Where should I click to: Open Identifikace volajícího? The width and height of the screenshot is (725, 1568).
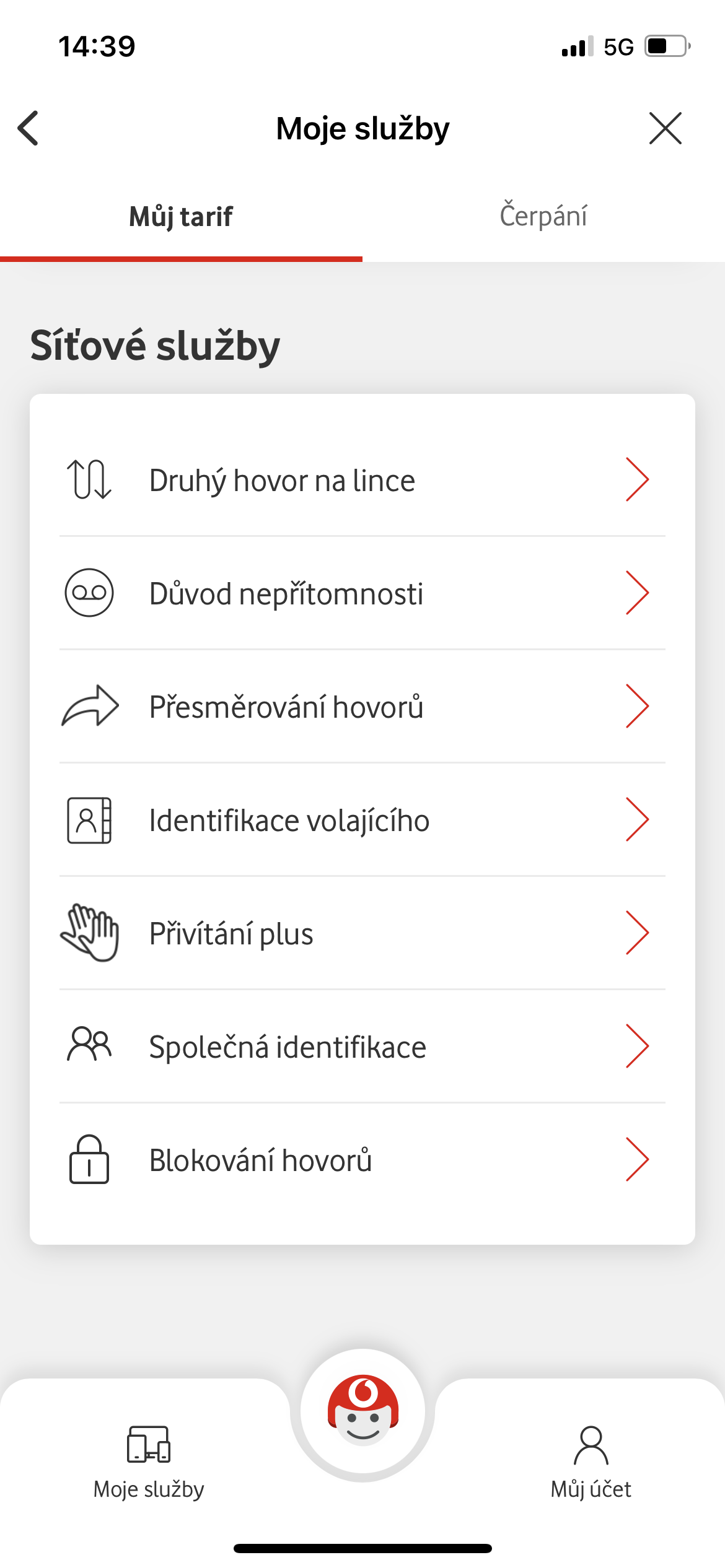362,820
